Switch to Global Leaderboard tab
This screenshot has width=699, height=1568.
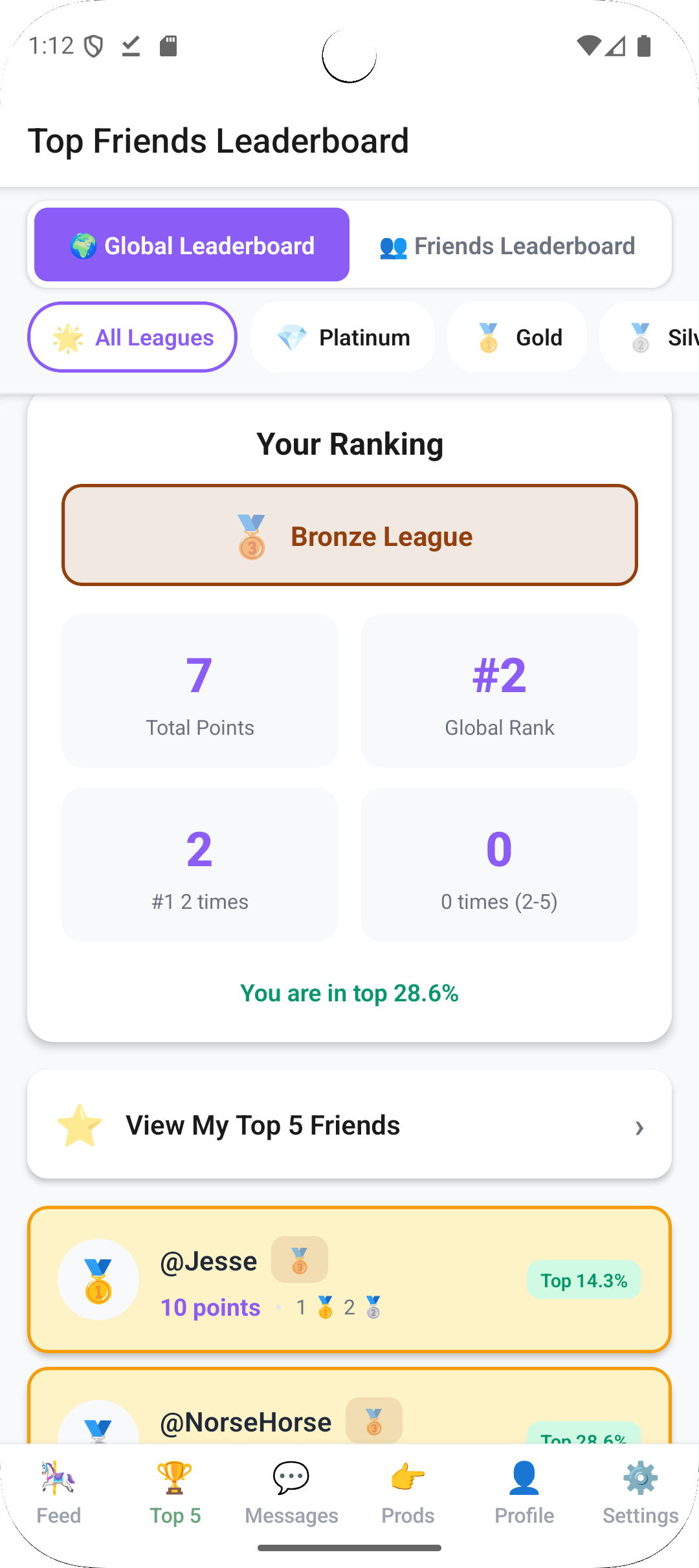coord(192,245)
